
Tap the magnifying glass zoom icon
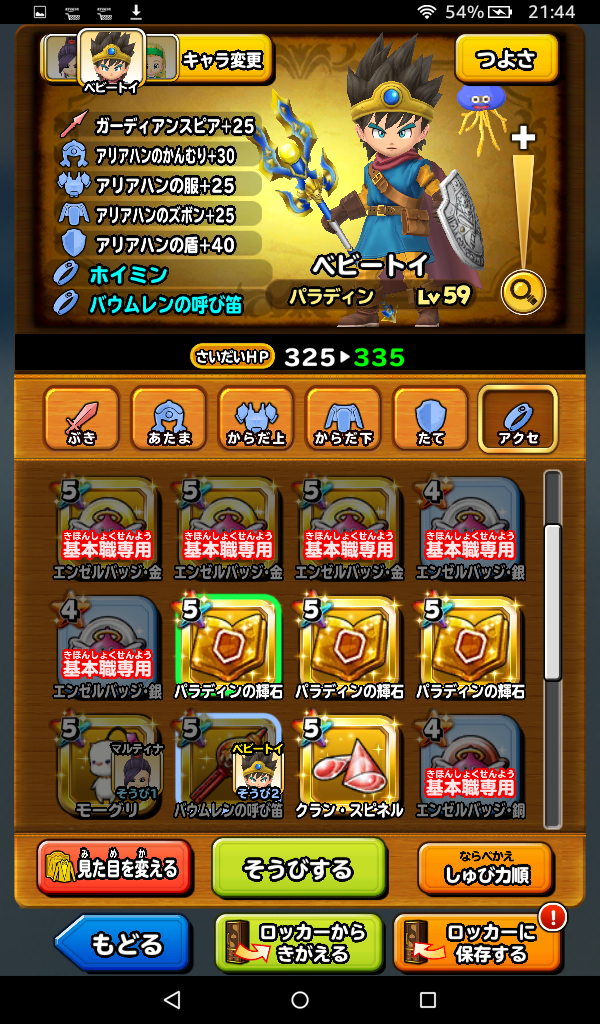(524, 290)
